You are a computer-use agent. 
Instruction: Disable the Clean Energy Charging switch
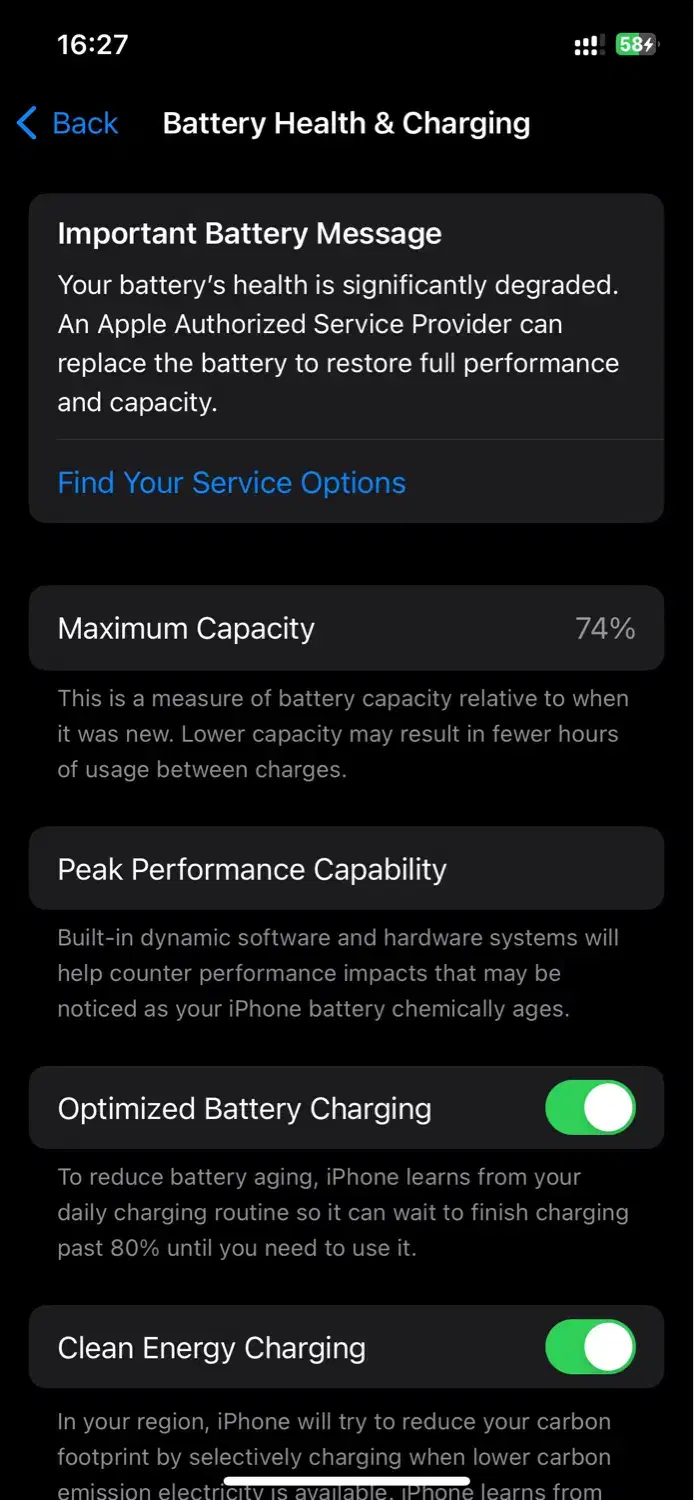point(590,1346)
